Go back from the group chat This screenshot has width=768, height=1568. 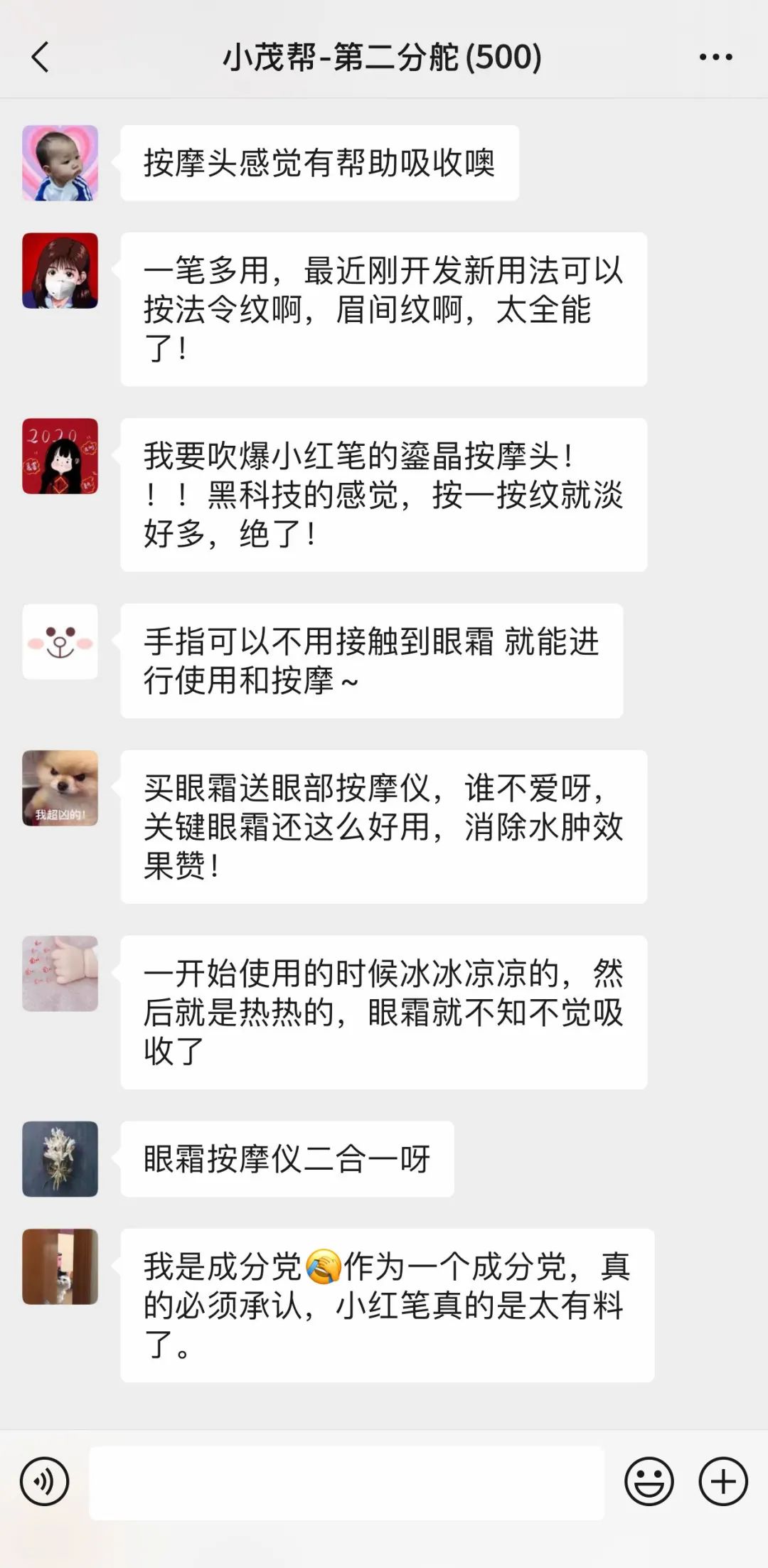pyautogui.click(x=41, y=57)
